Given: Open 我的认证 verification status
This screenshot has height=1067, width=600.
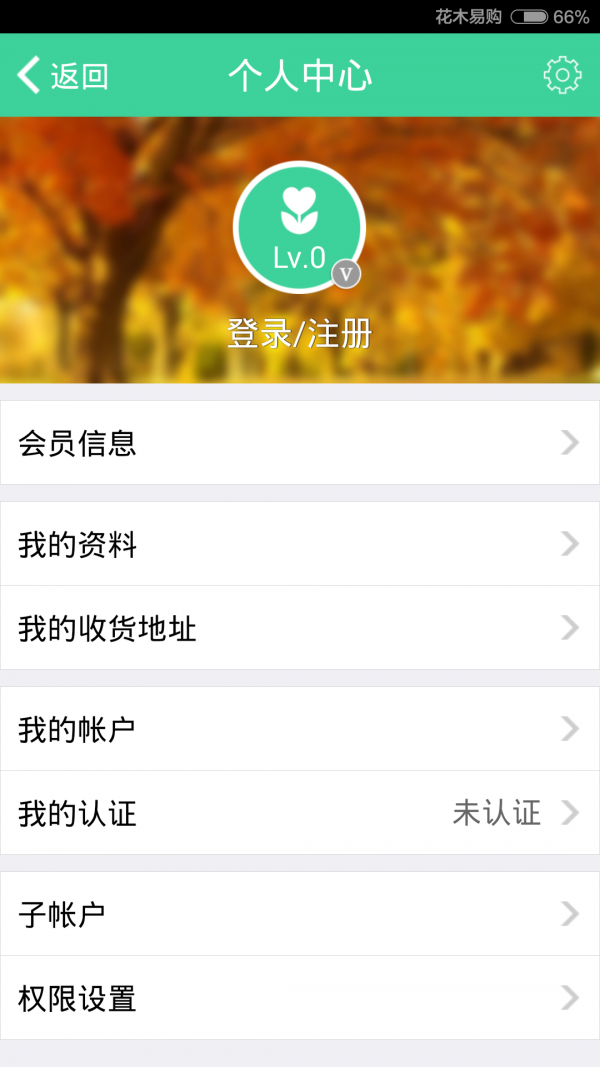Looking at the screenshot, I should pyautogui.click(x=300, y=813).
